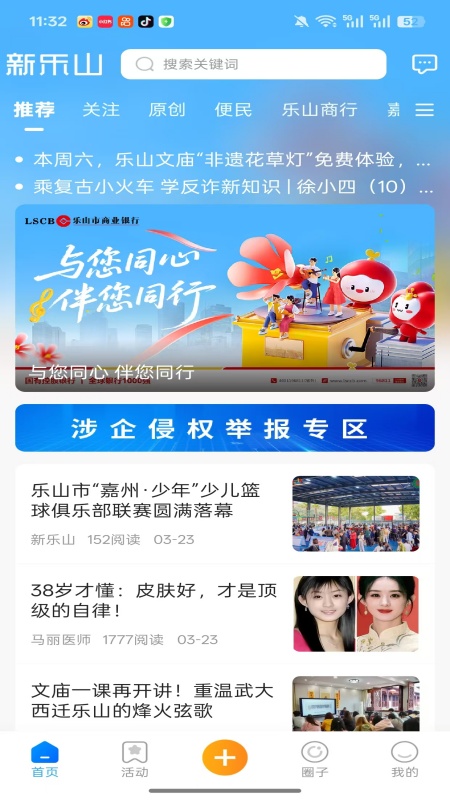This screenshot has width=450, height=800.
Task: Open the 我的 profile tab
Action: (405, 760)
